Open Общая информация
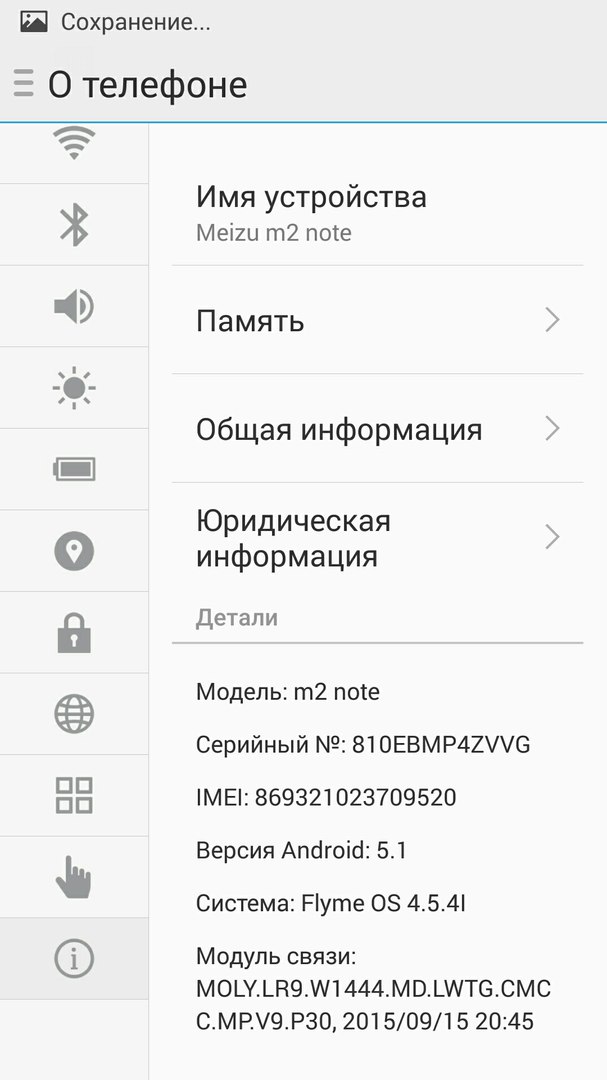The image size is (607, 1080). coord(377,429)
